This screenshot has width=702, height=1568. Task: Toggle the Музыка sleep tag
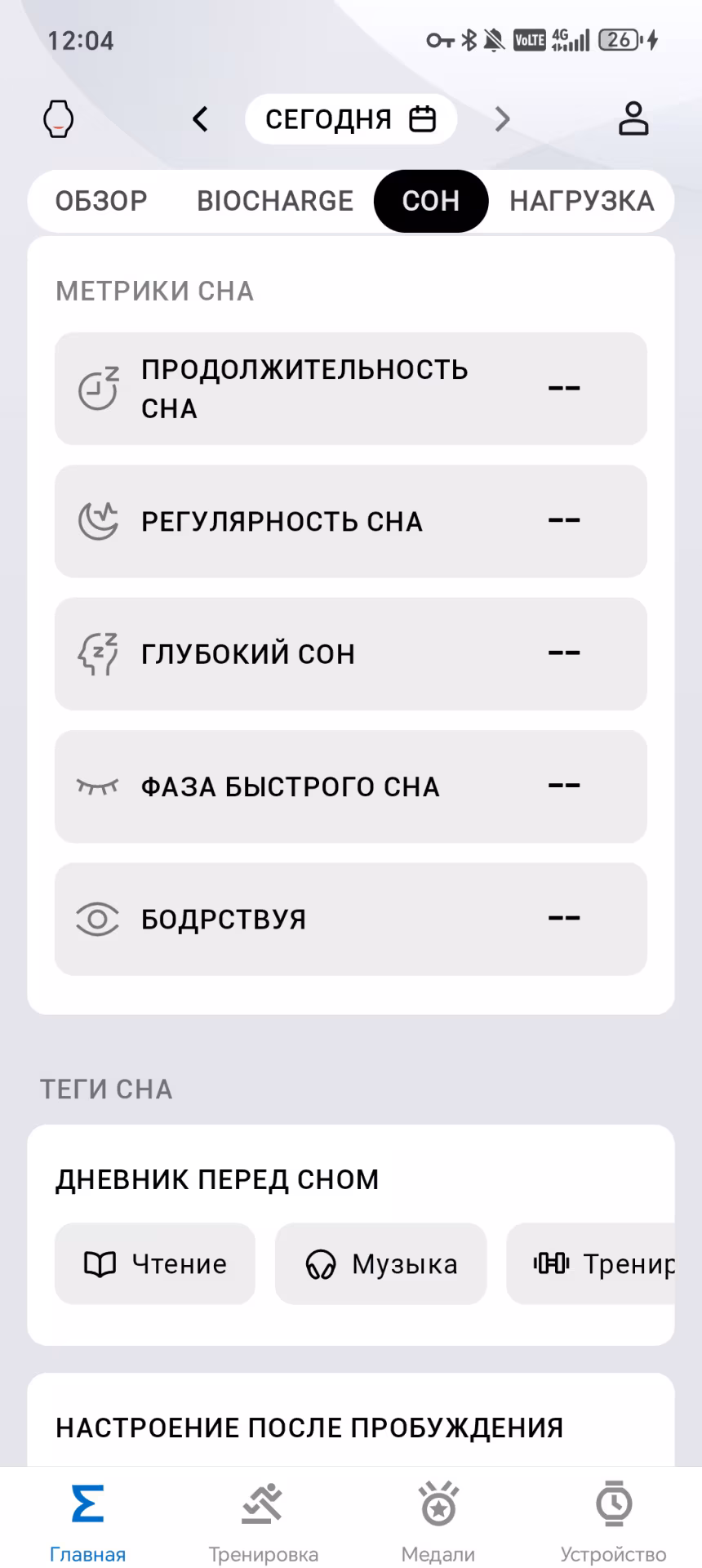point(380,1264)
